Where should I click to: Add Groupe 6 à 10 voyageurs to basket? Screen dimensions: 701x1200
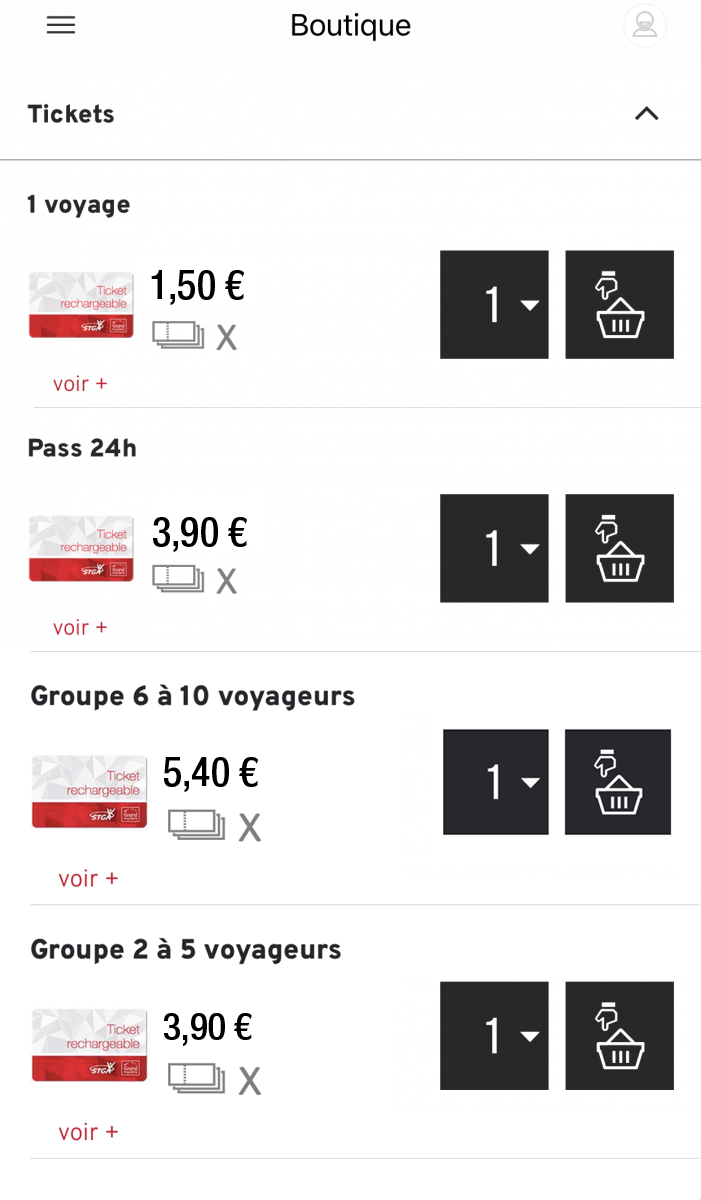(618, 782)
